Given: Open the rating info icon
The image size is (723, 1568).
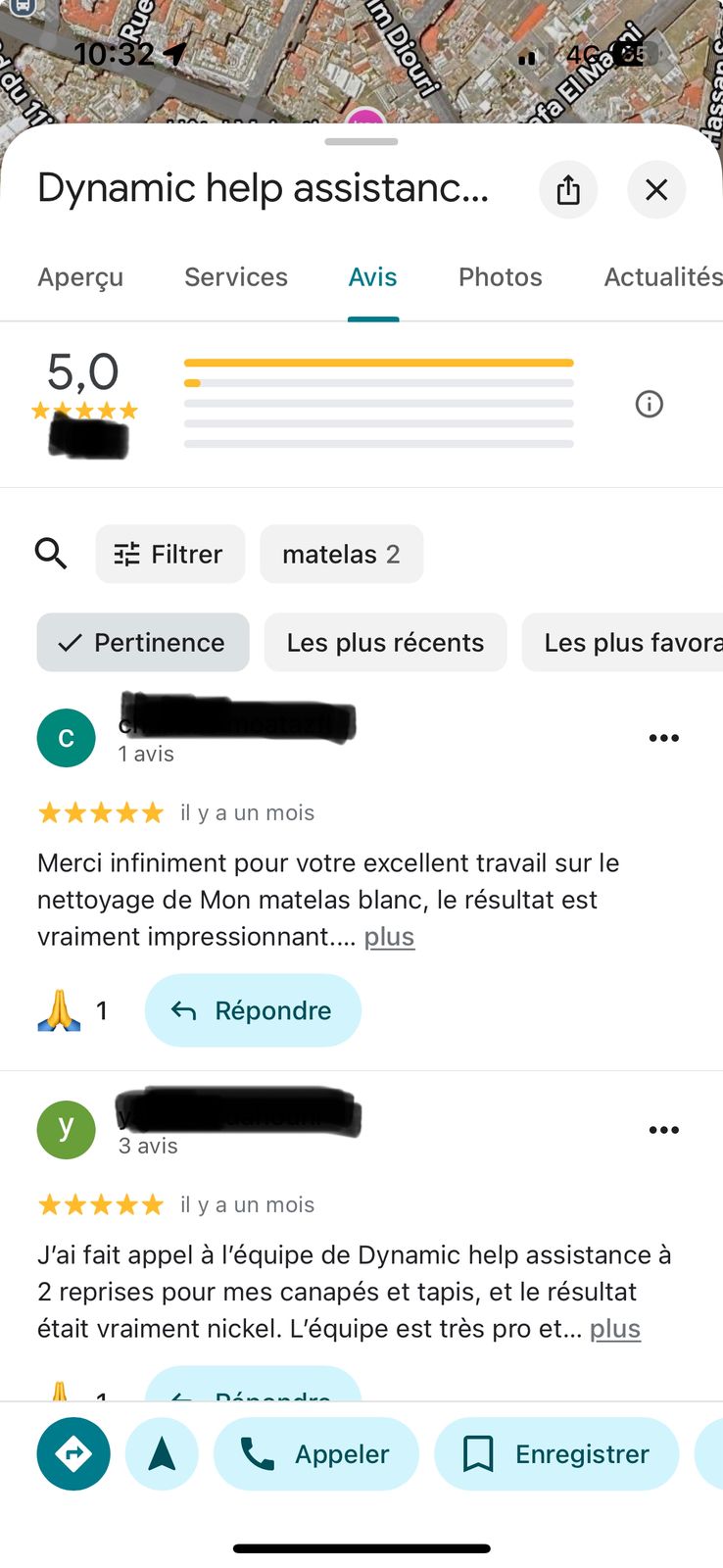Looking at the screenshot, I should point(649,404).
